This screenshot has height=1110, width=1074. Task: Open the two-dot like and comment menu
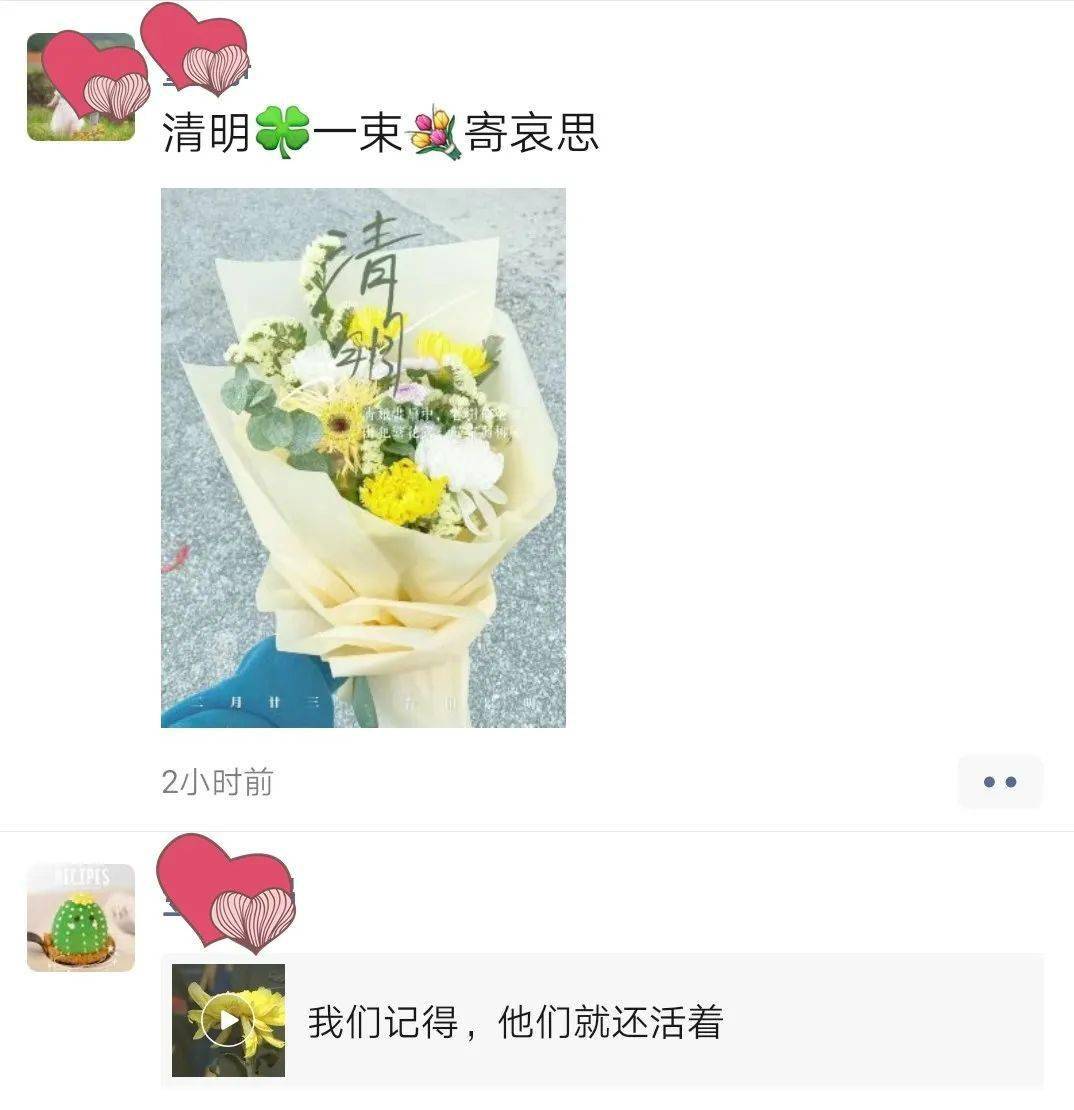[999, 782]
